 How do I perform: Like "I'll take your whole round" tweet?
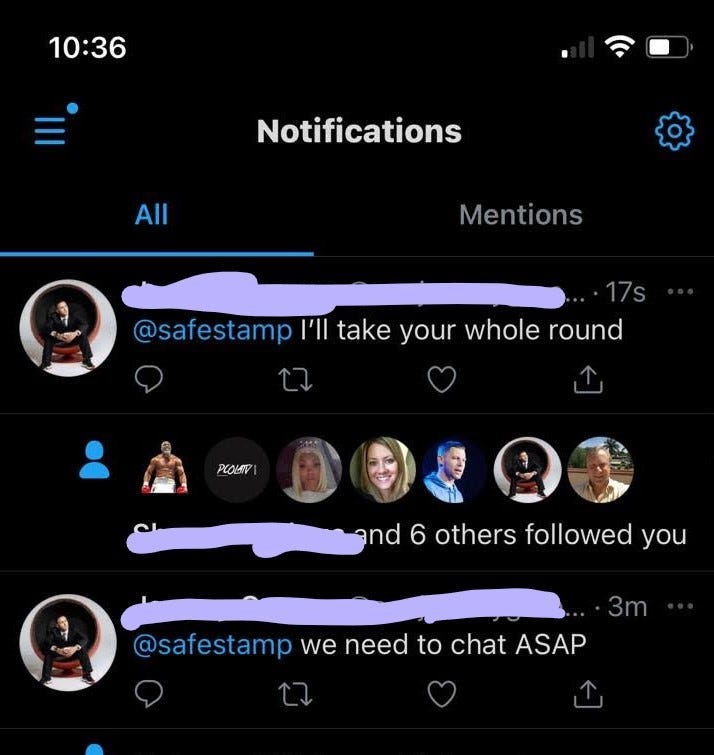441,379
